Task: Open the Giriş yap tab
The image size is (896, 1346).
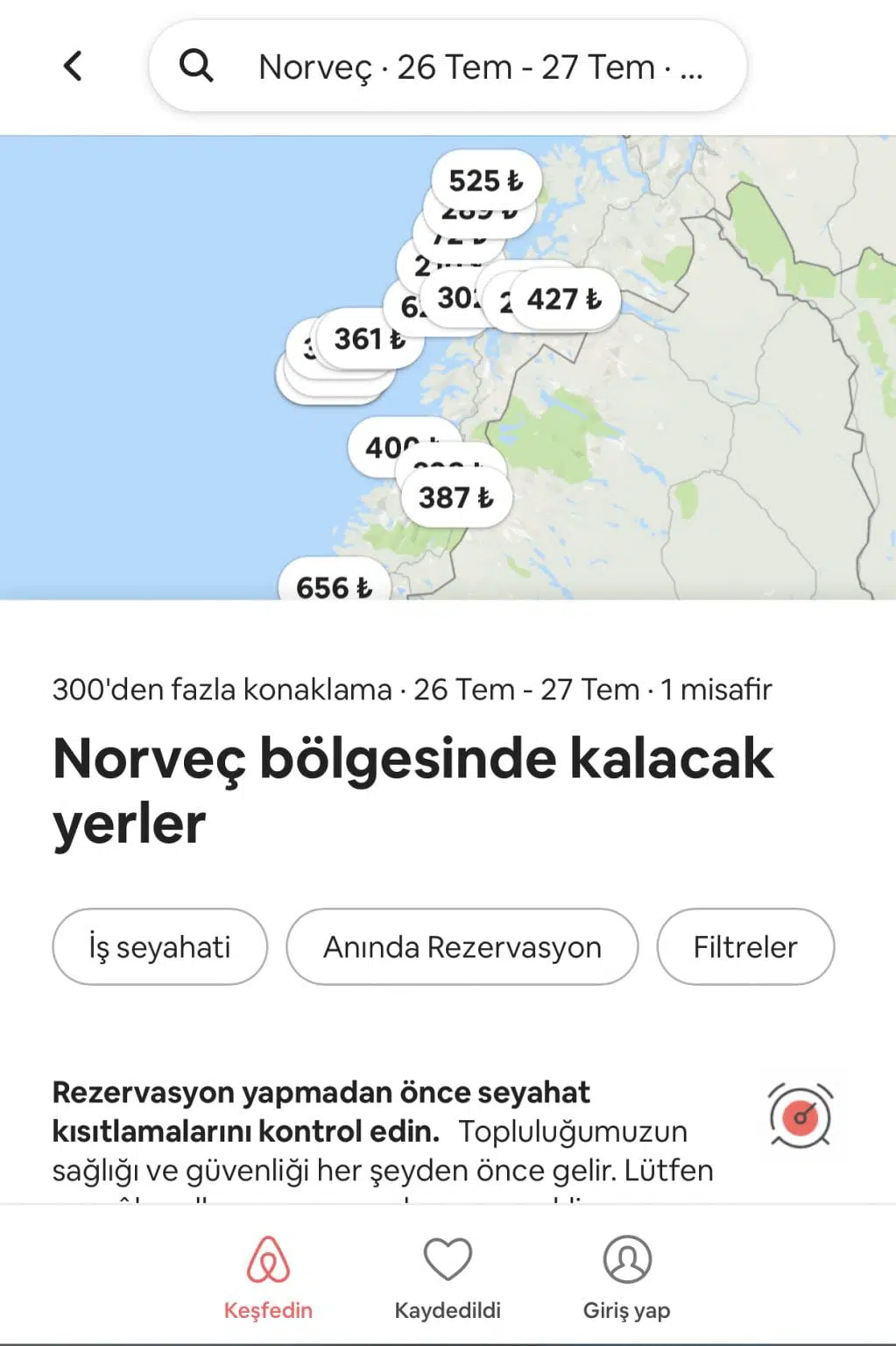Action: tap(627, 1276)
